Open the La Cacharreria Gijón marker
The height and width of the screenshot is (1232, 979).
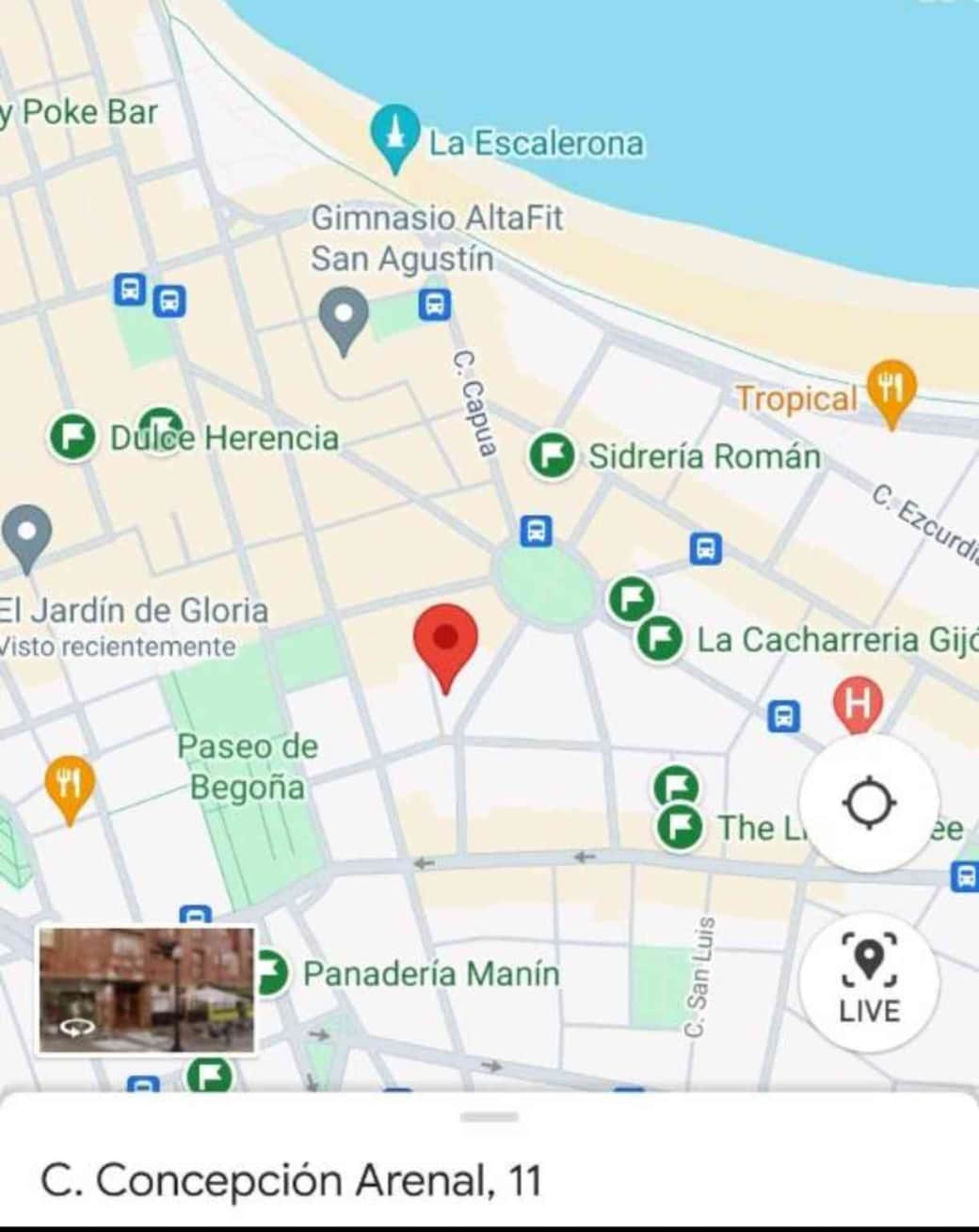click(x=661, y=640)
